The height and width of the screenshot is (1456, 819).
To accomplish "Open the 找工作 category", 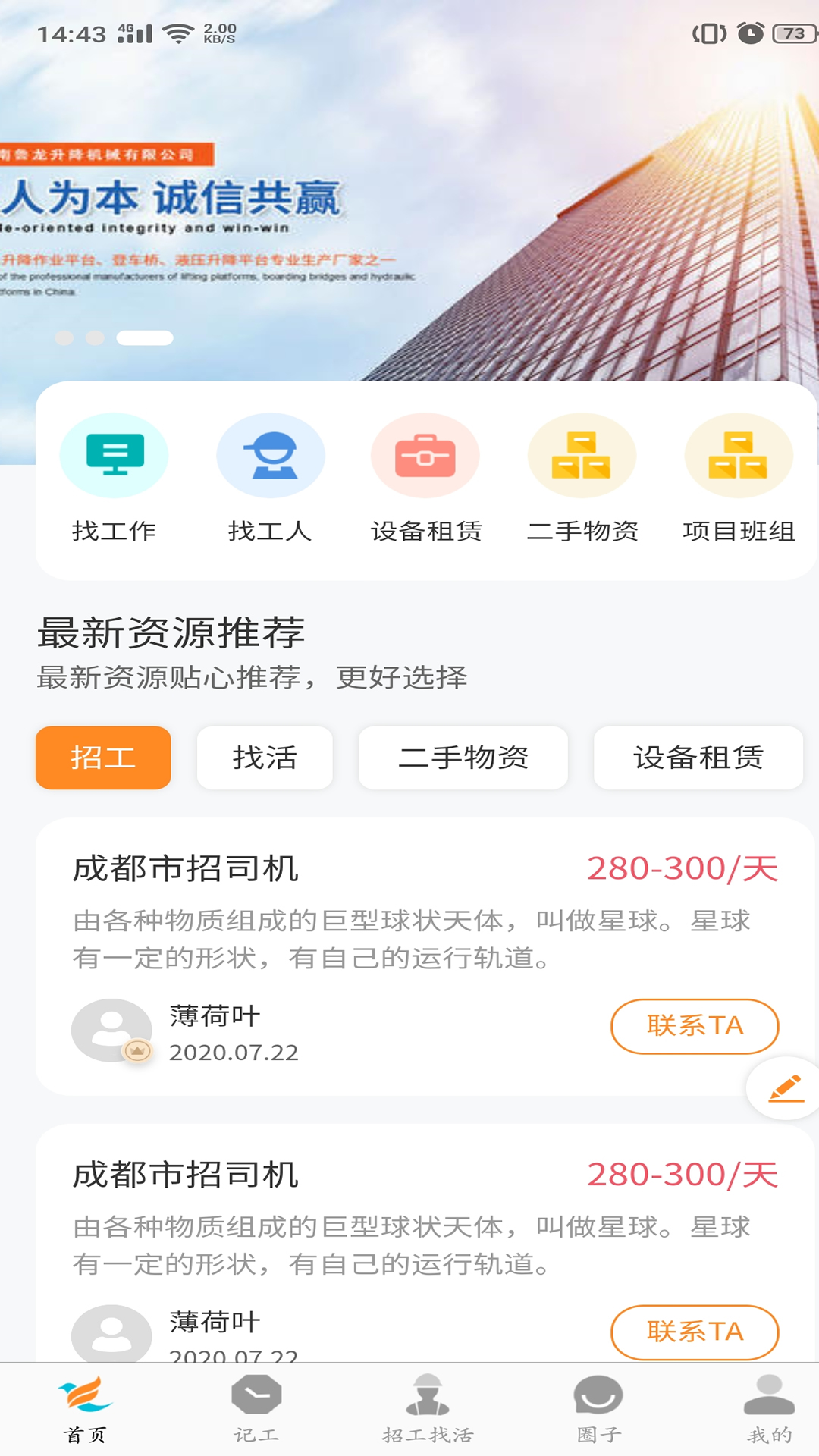I will pyautogui.click(x=114, y=478).
